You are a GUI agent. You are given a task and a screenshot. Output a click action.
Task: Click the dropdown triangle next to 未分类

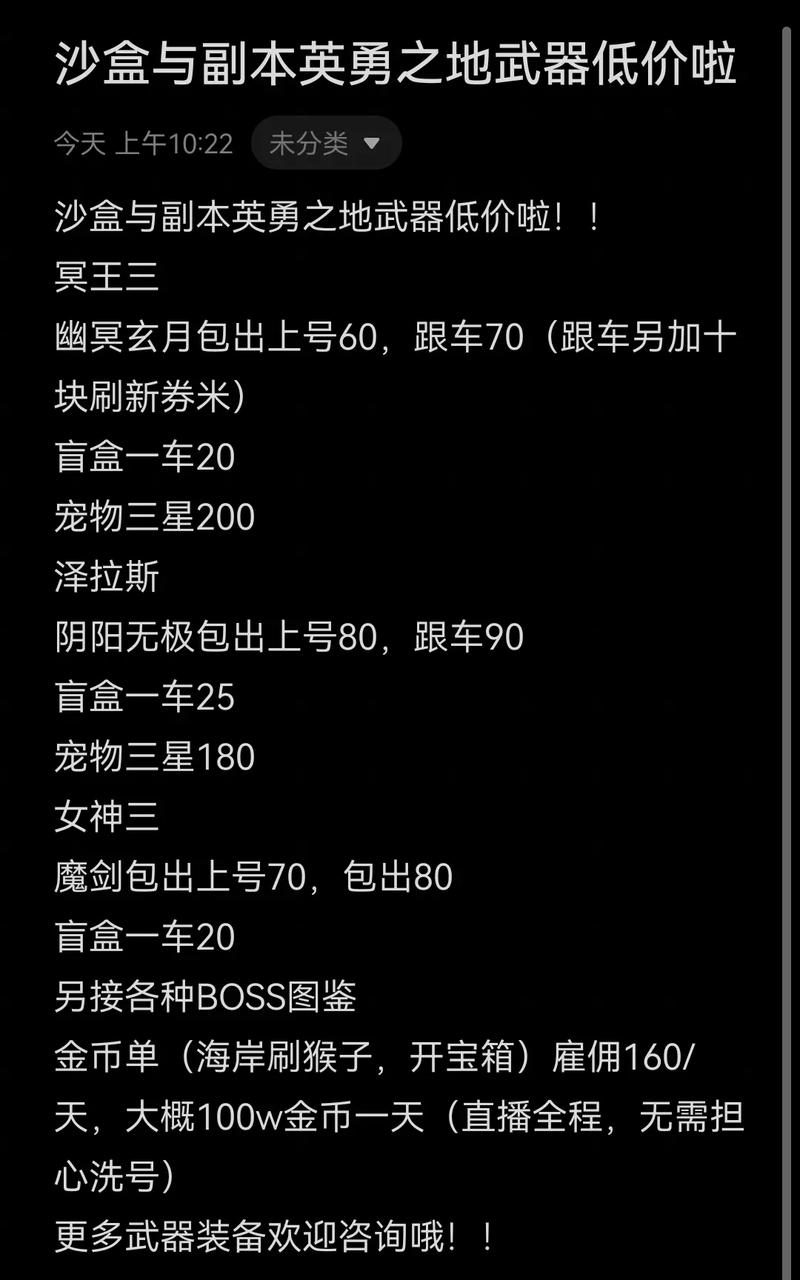coord(371,143)
